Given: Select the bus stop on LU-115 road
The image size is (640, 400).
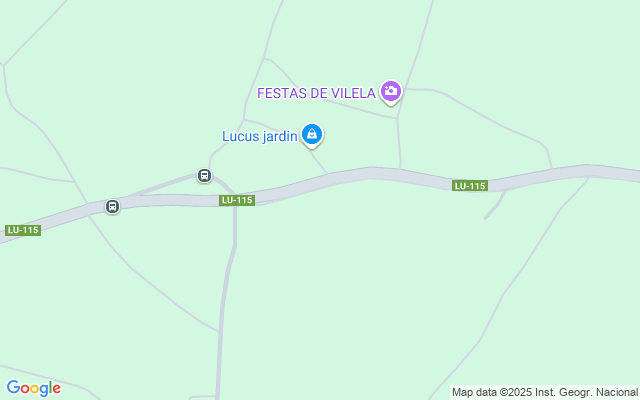Looking at the screenshot, I should click(x=112, y=207).
